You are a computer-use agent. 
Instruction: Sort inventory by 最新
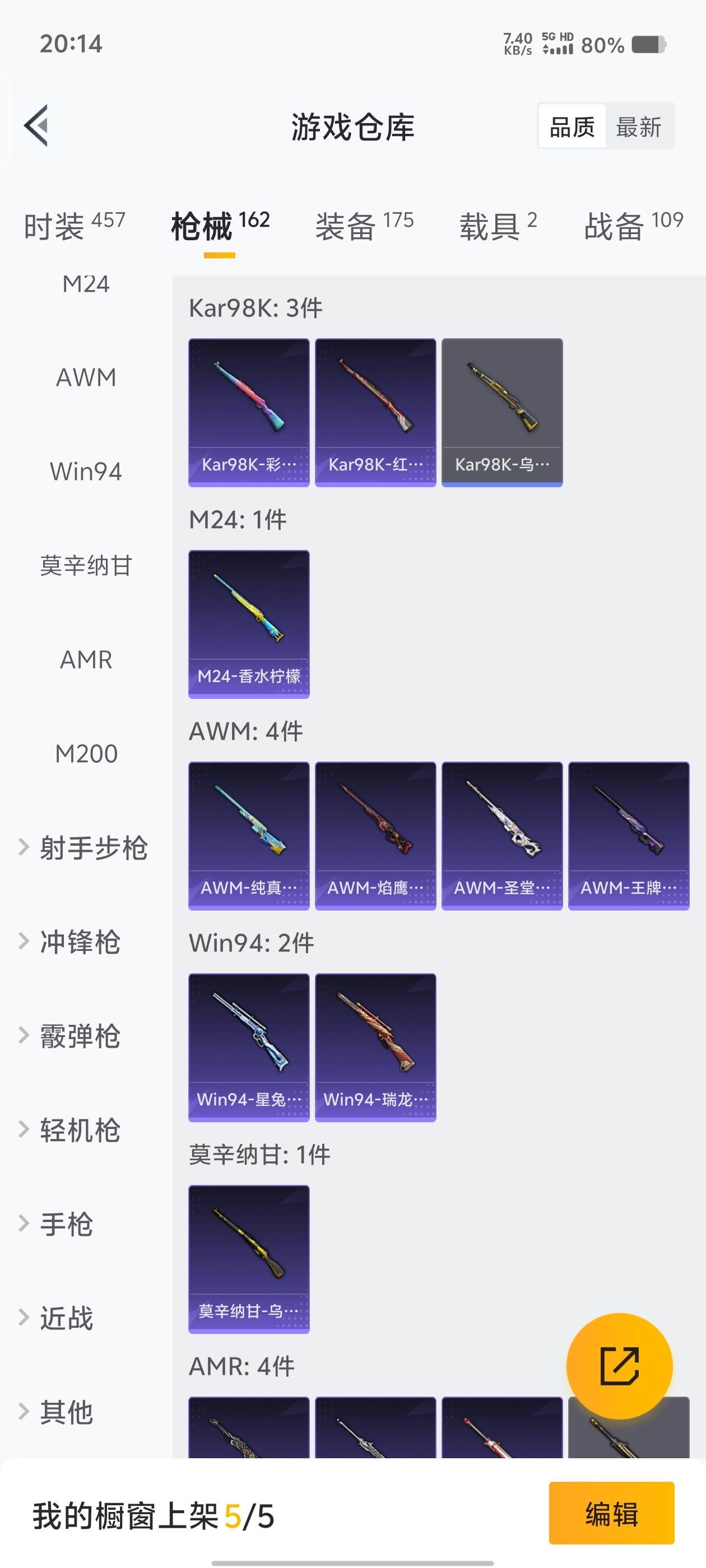point(638,127)
